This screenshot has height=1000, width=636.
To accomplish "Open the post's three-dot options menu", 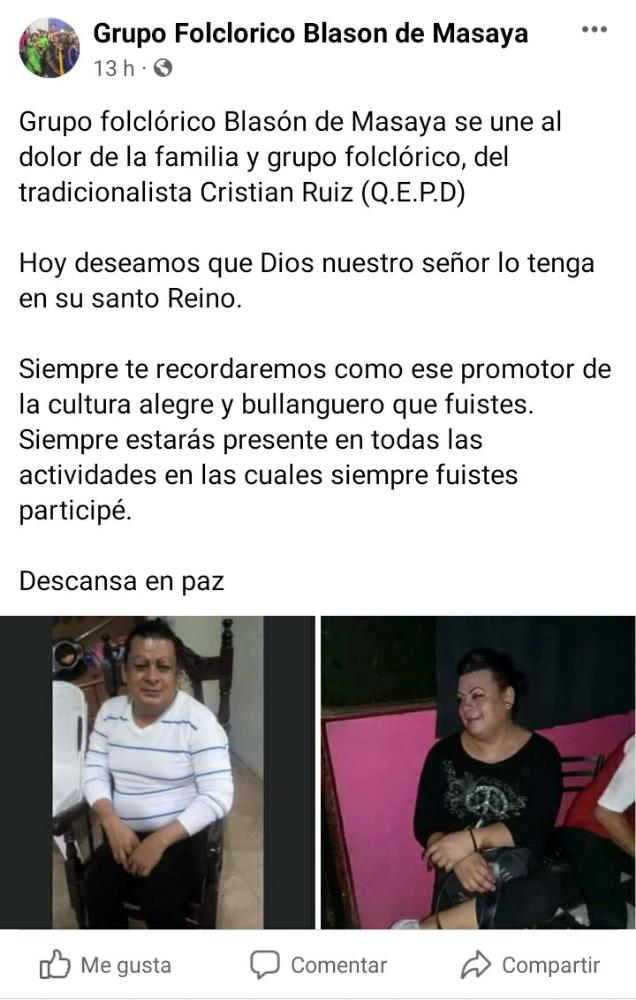I will point(594,30).
